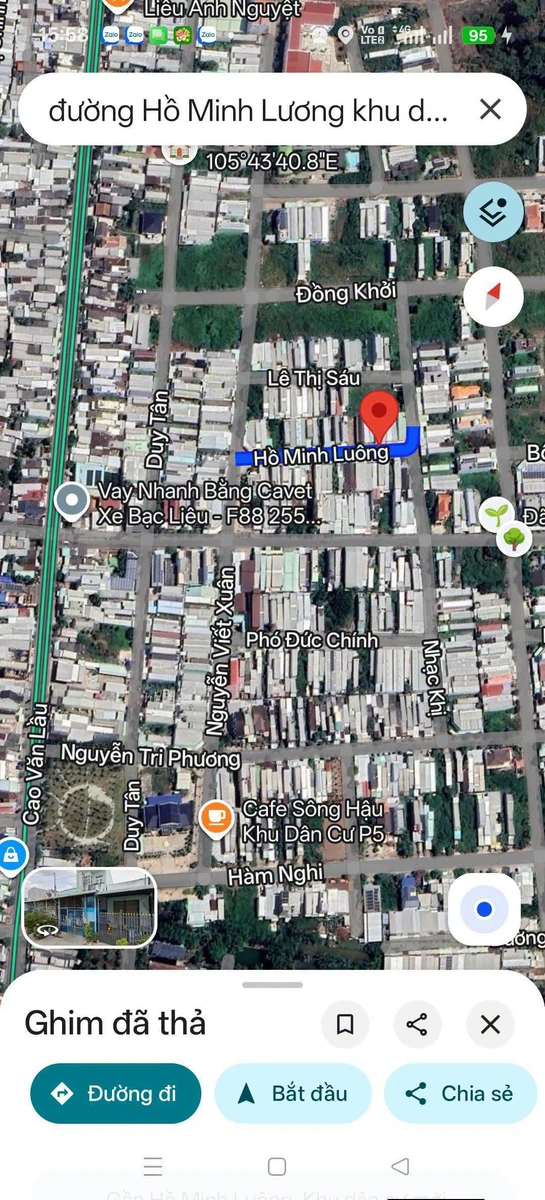Open the Street View thumbnail

(90, 908)
